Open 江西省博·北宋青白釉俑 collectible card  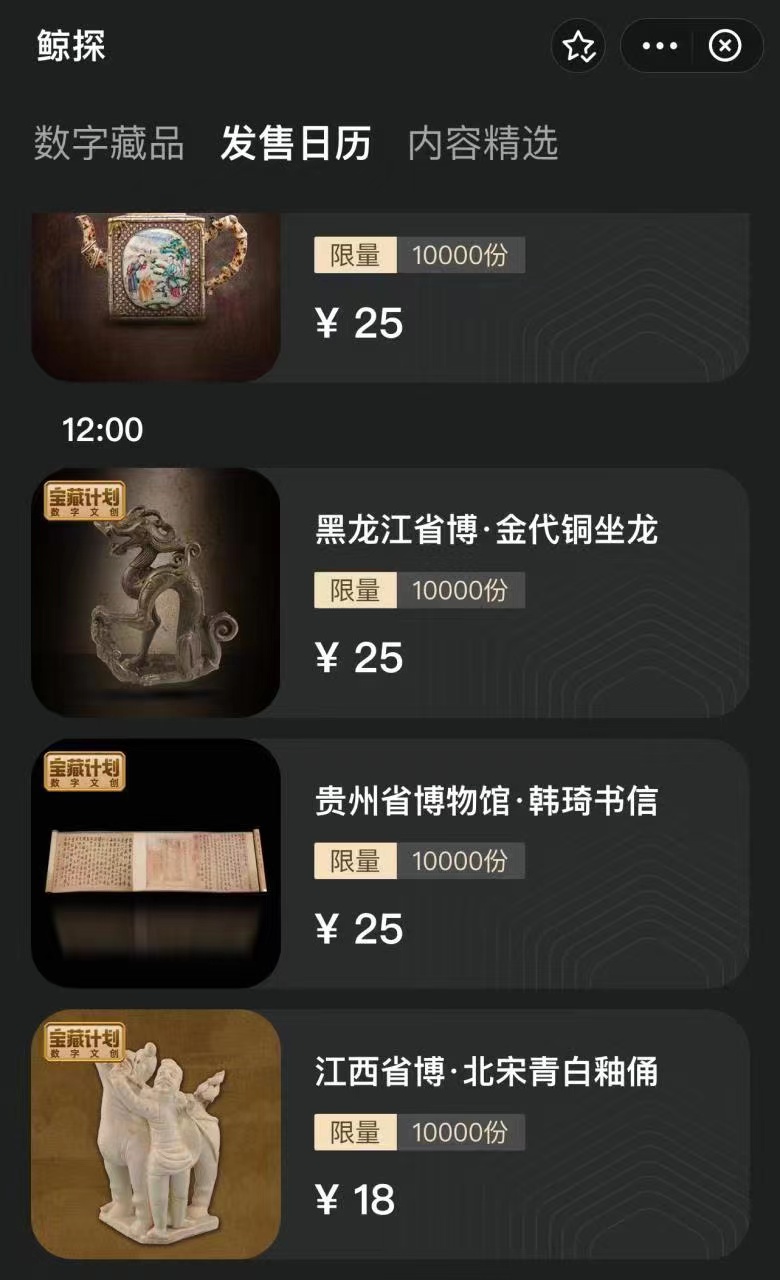coord(390,1134)
